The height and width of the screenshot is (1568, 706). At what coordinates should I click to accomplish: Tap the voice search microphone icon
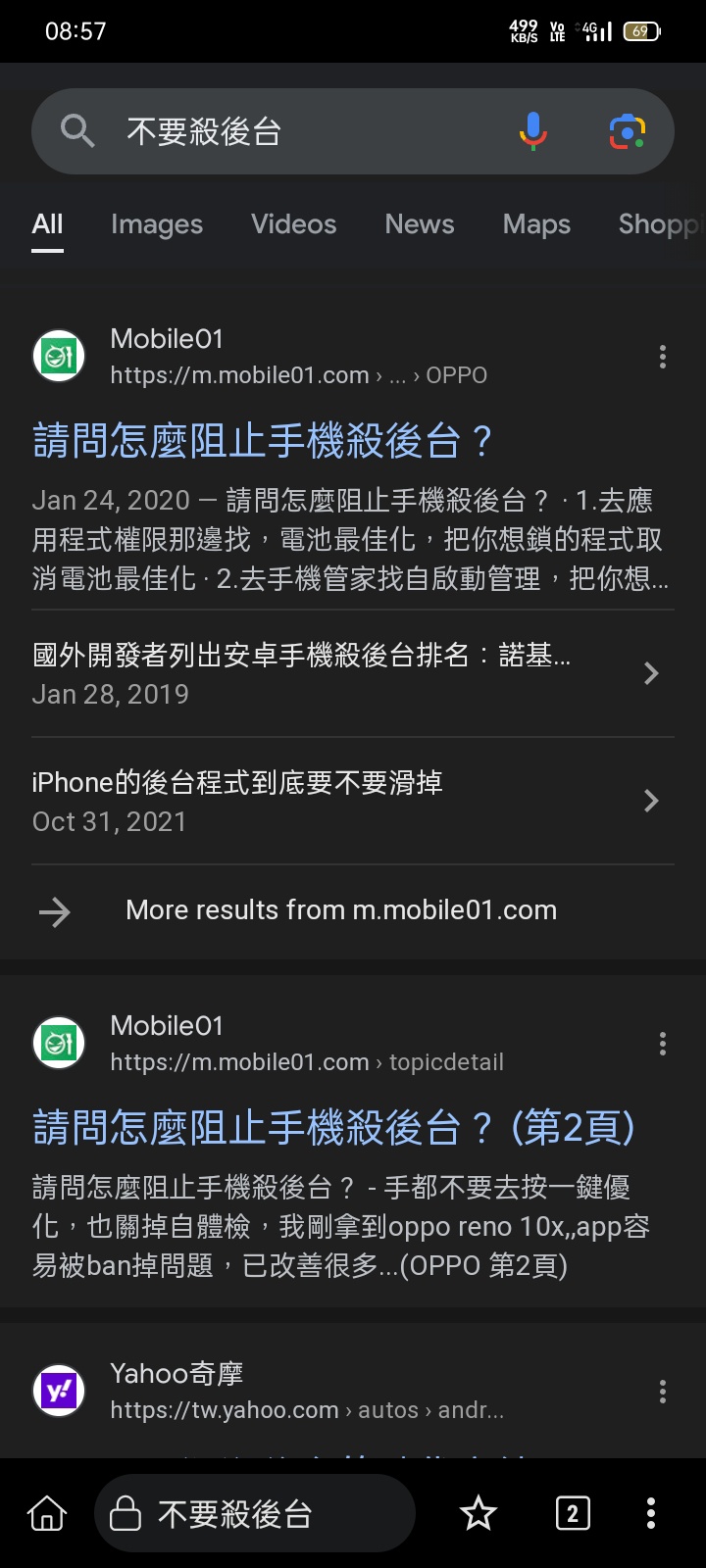coord(533,131)
